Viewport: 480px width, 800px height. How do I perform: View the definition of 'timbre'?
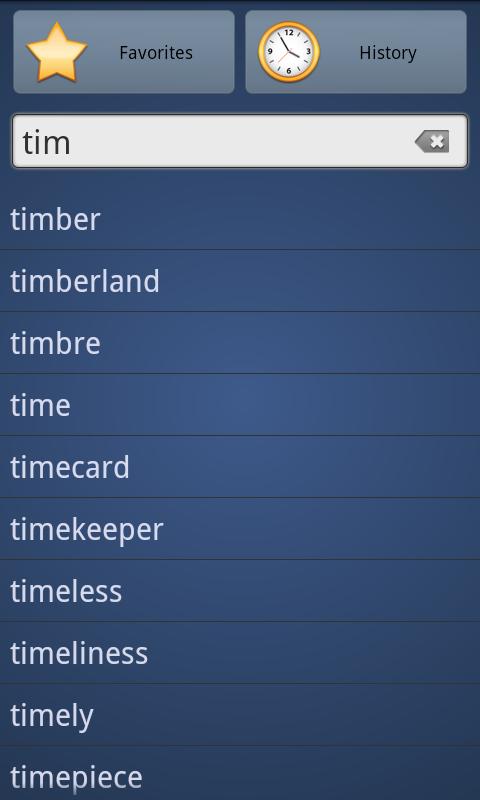[240, 343]
